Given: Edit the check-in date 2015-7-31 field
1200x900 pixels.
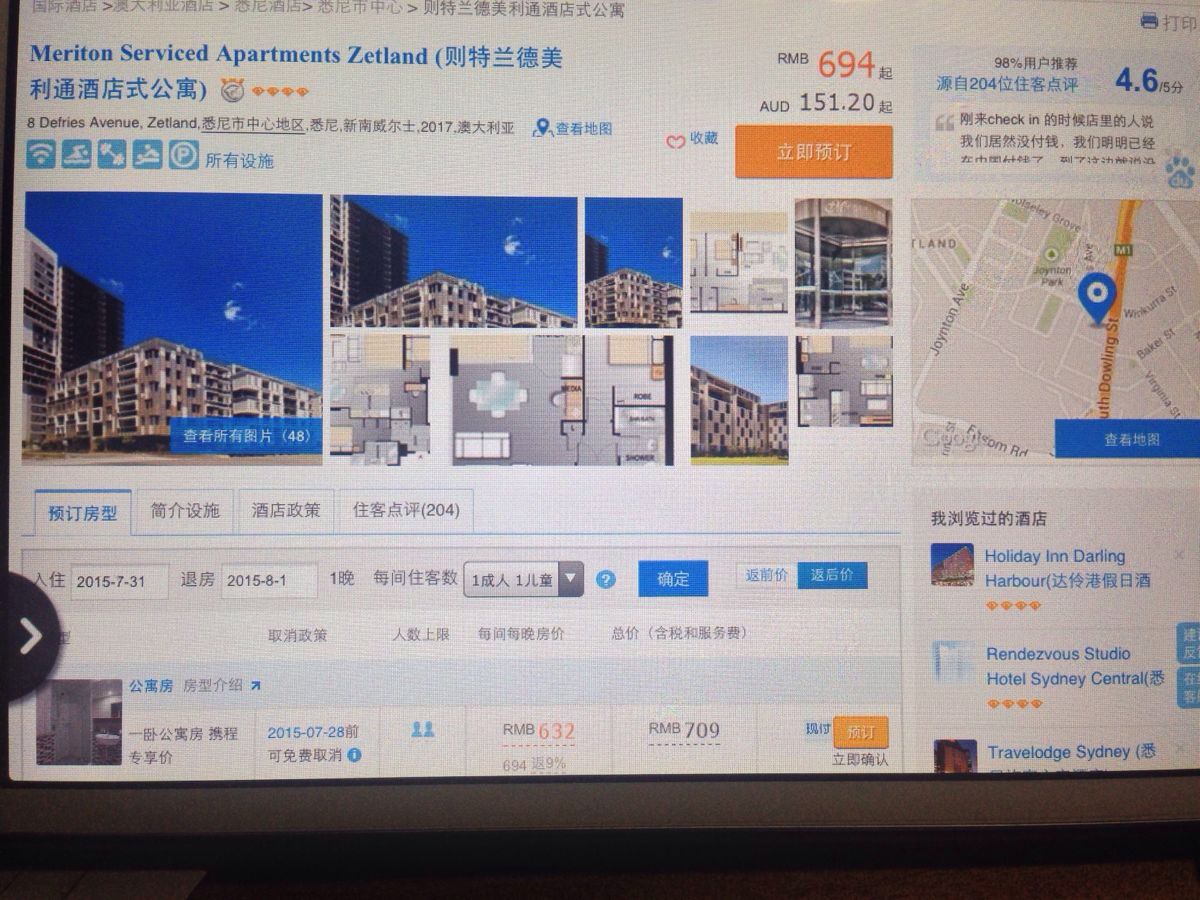Looking at the screenshot, I should [118, 581].
